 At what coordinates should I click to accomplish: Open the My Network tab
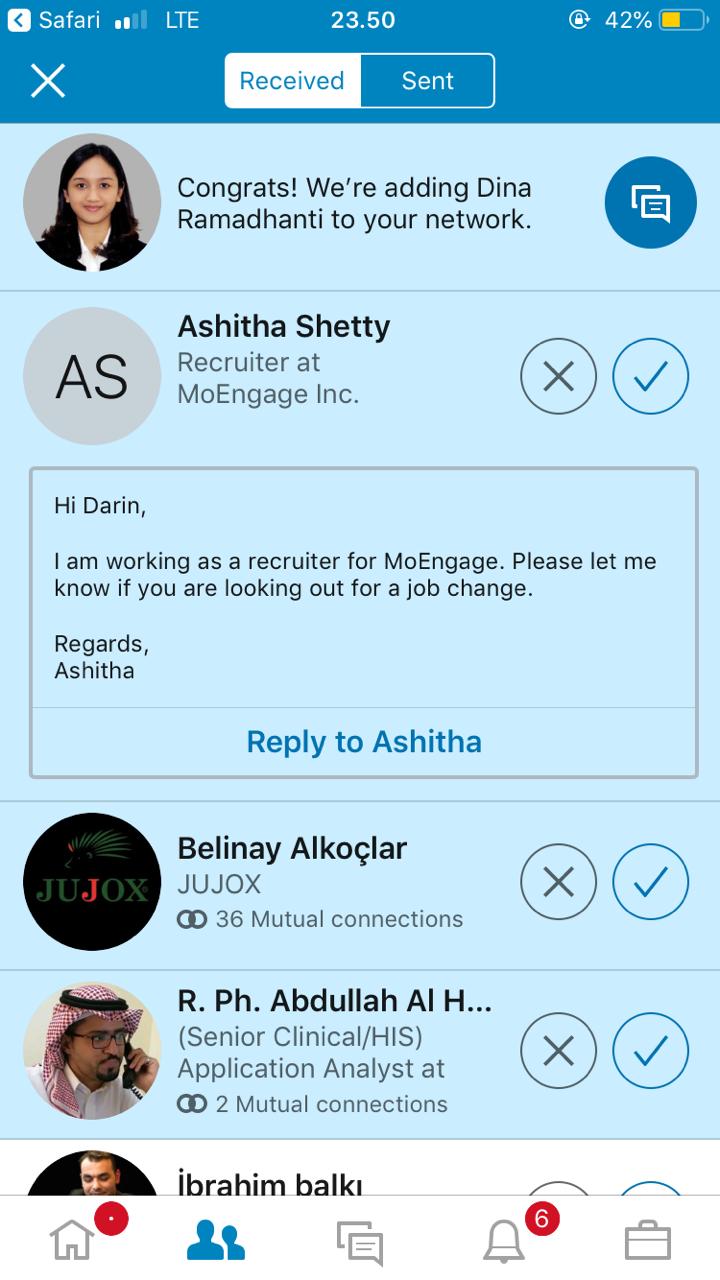point(215,1240)
